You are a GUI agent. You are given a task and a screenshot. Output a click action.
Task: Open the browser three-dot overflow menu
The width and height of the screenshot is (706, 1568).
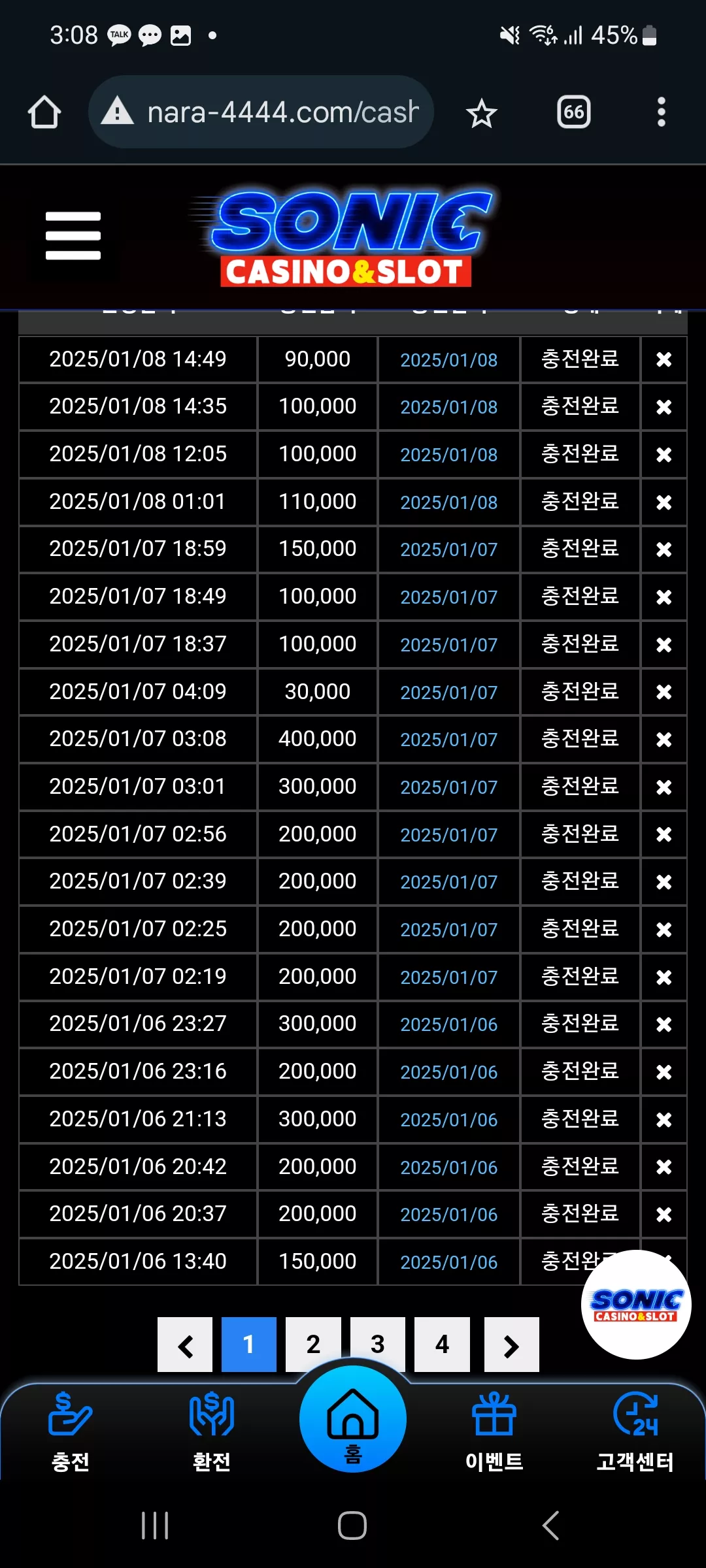662,112
